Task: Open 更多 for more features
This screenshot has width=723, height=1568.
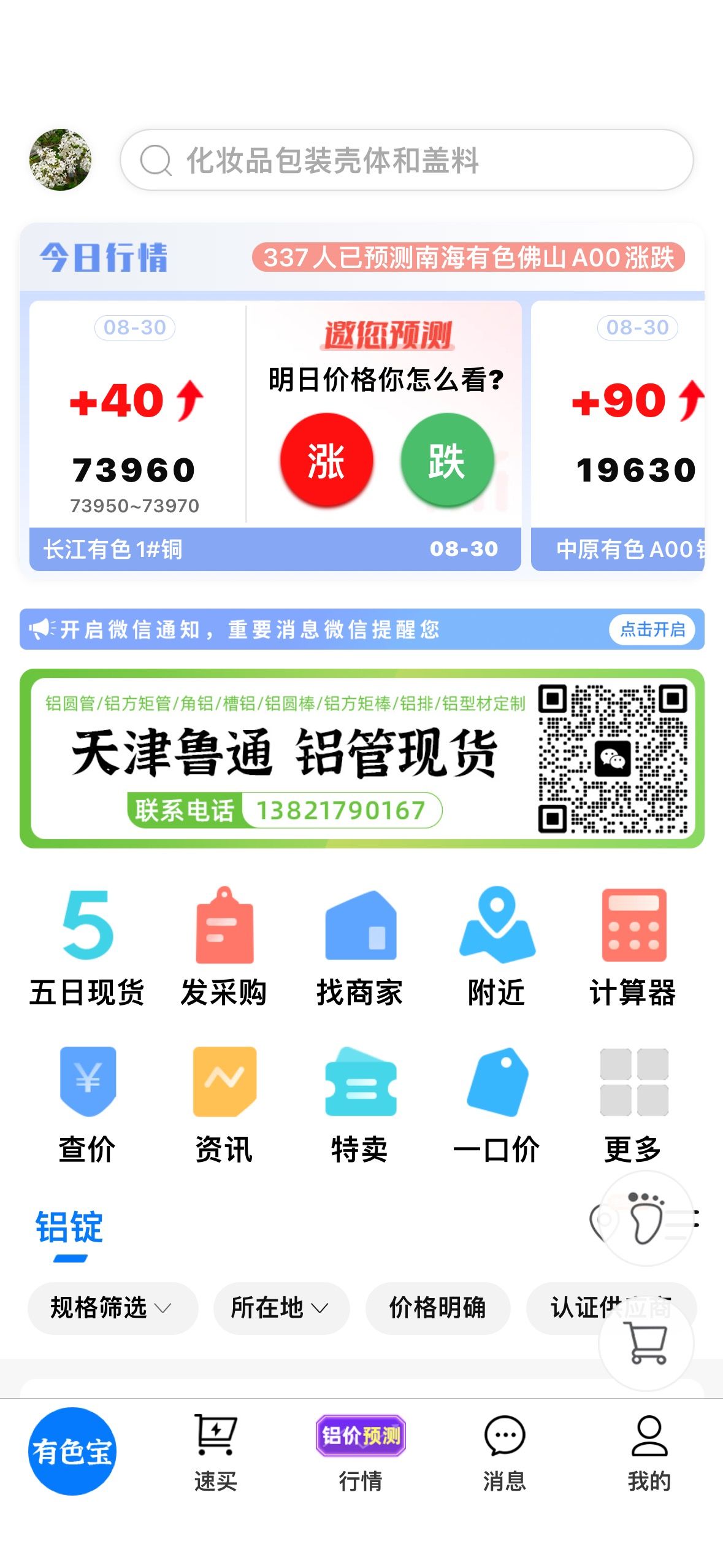Action: point(633,1105)
